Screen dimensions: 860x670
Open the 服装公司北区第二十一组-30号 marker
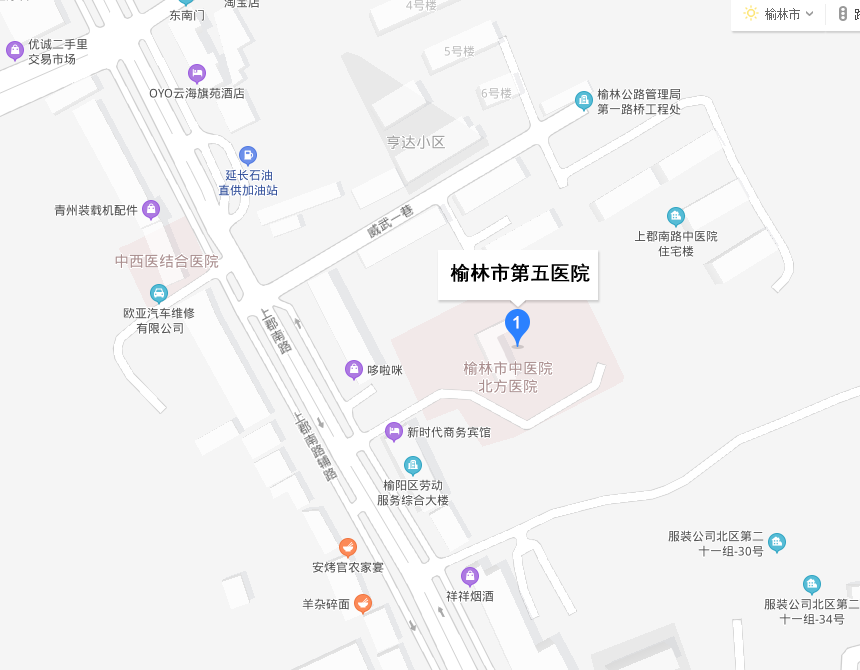pyautogui.click(x=777, y=543)
